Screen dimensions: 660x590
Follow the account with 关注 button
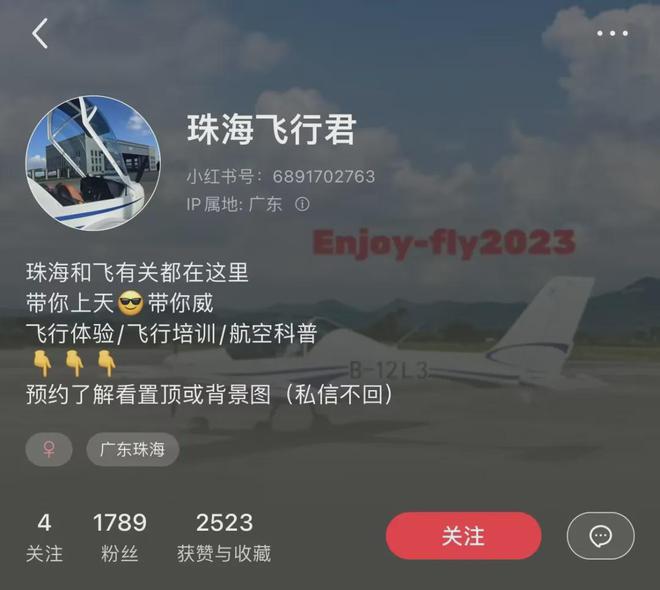463,536
